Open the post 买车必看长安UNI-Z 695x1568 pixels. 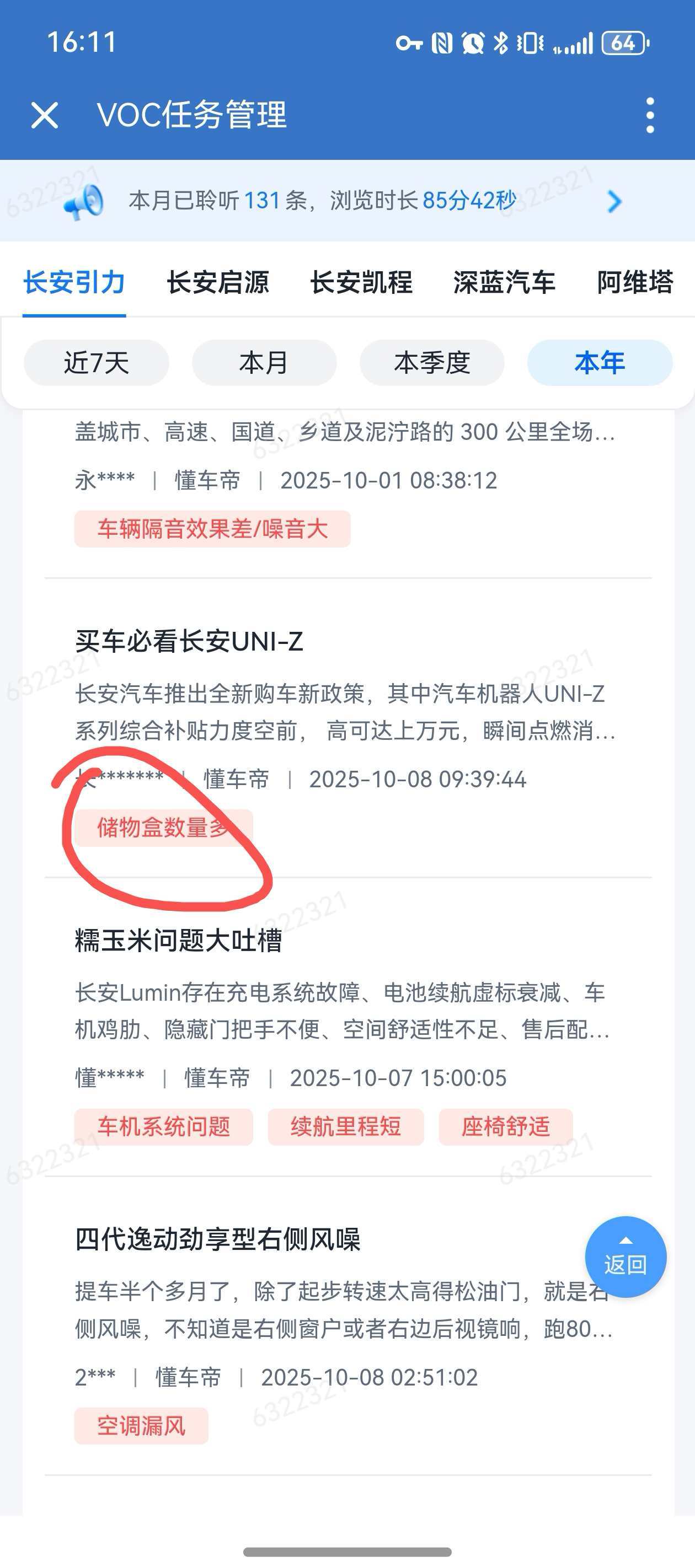coord(189,641)
